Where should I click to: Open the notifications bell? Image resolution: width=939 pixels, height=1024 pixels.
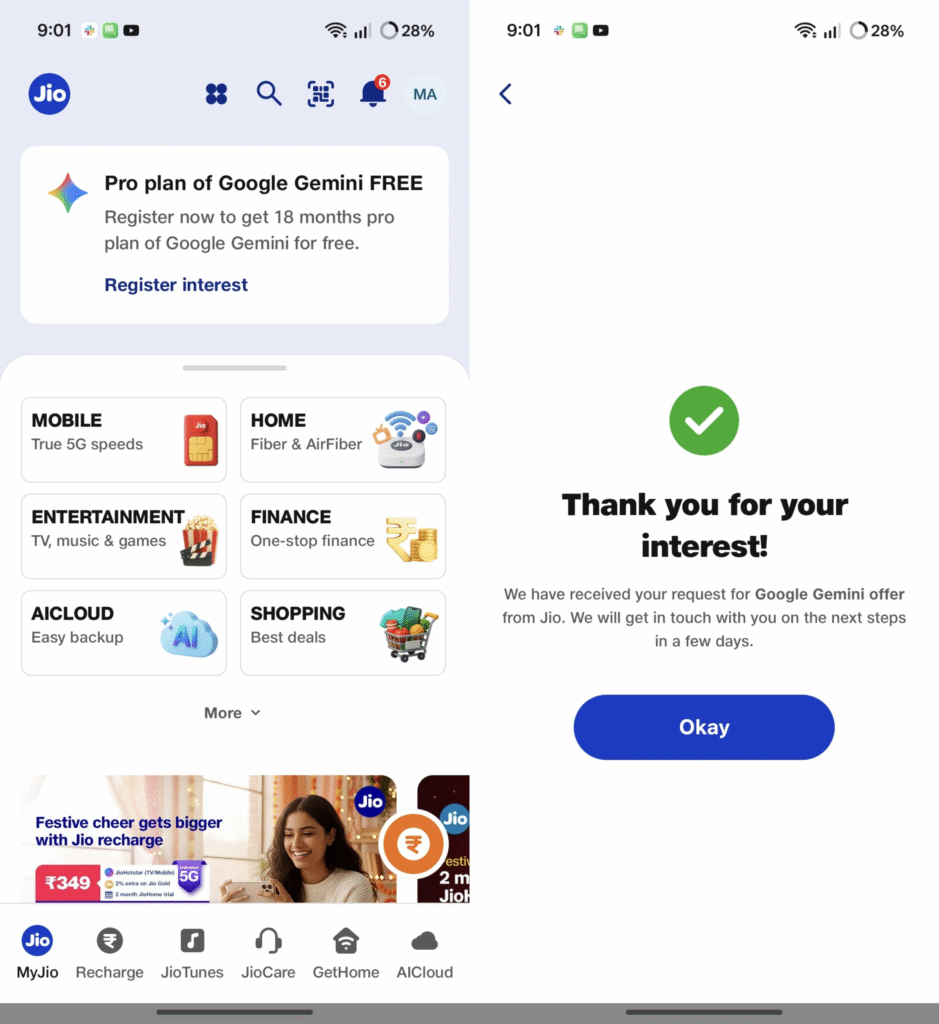click(373, 93)
